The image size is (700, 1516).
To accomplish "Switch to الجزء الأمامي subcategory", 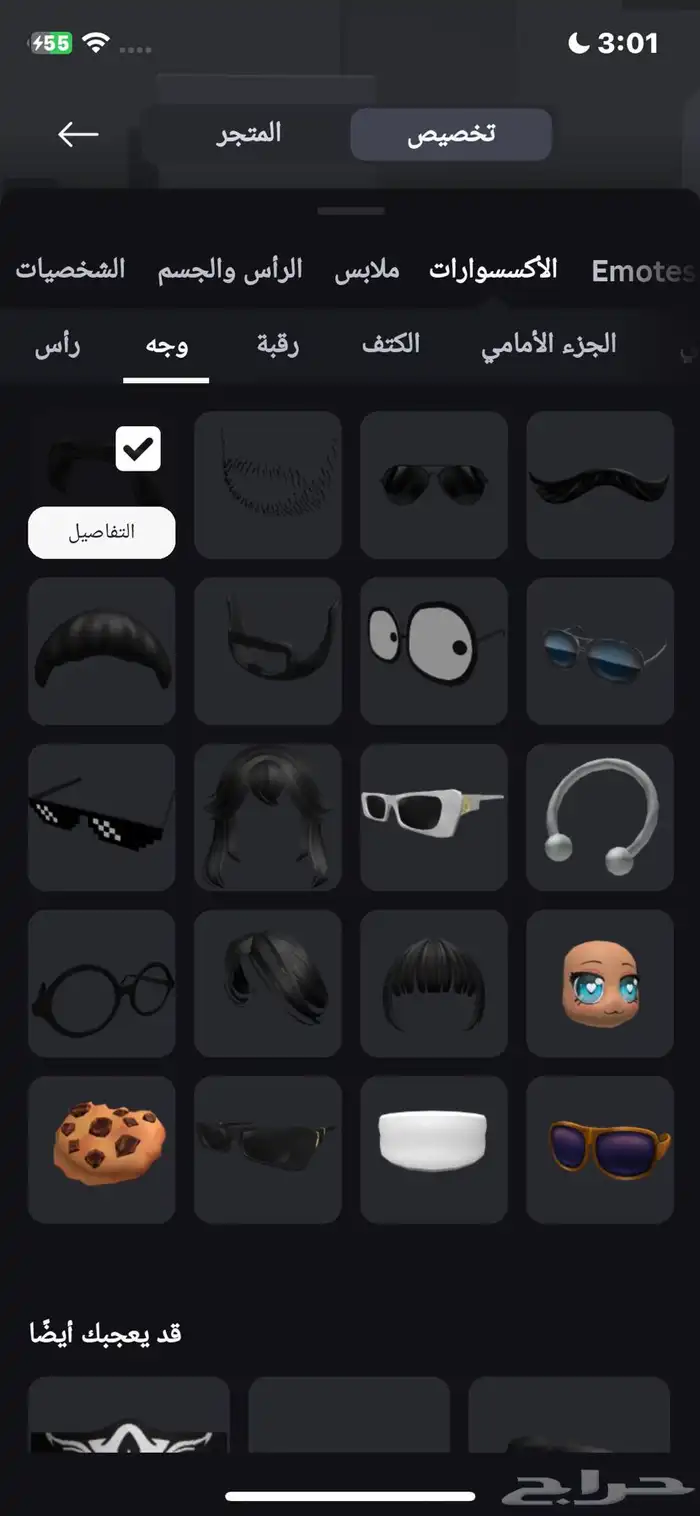I will 548,346.
